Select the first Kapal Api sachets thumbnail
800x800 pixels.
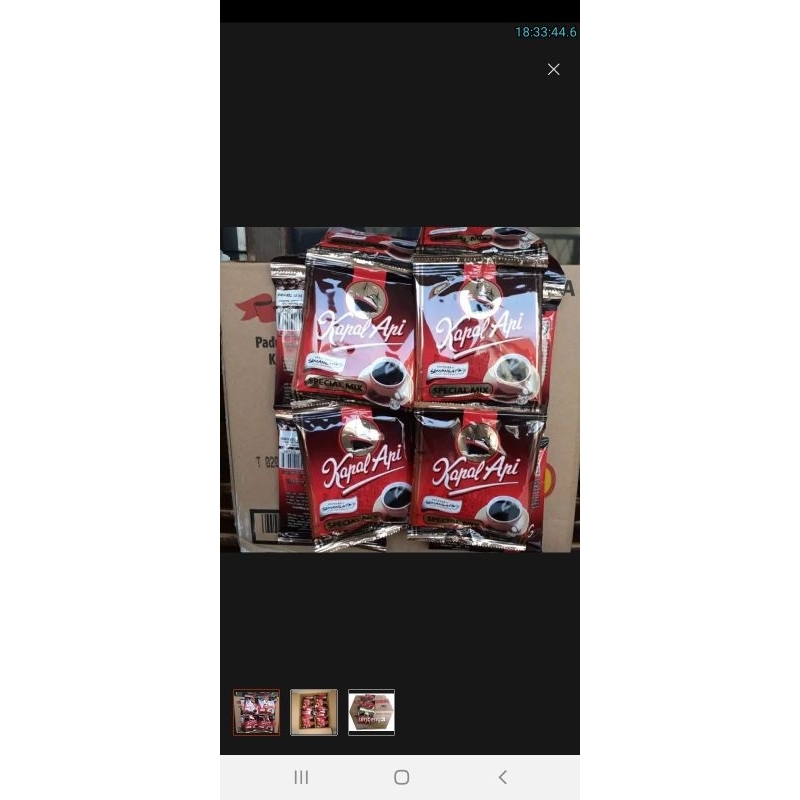[256, 712]
